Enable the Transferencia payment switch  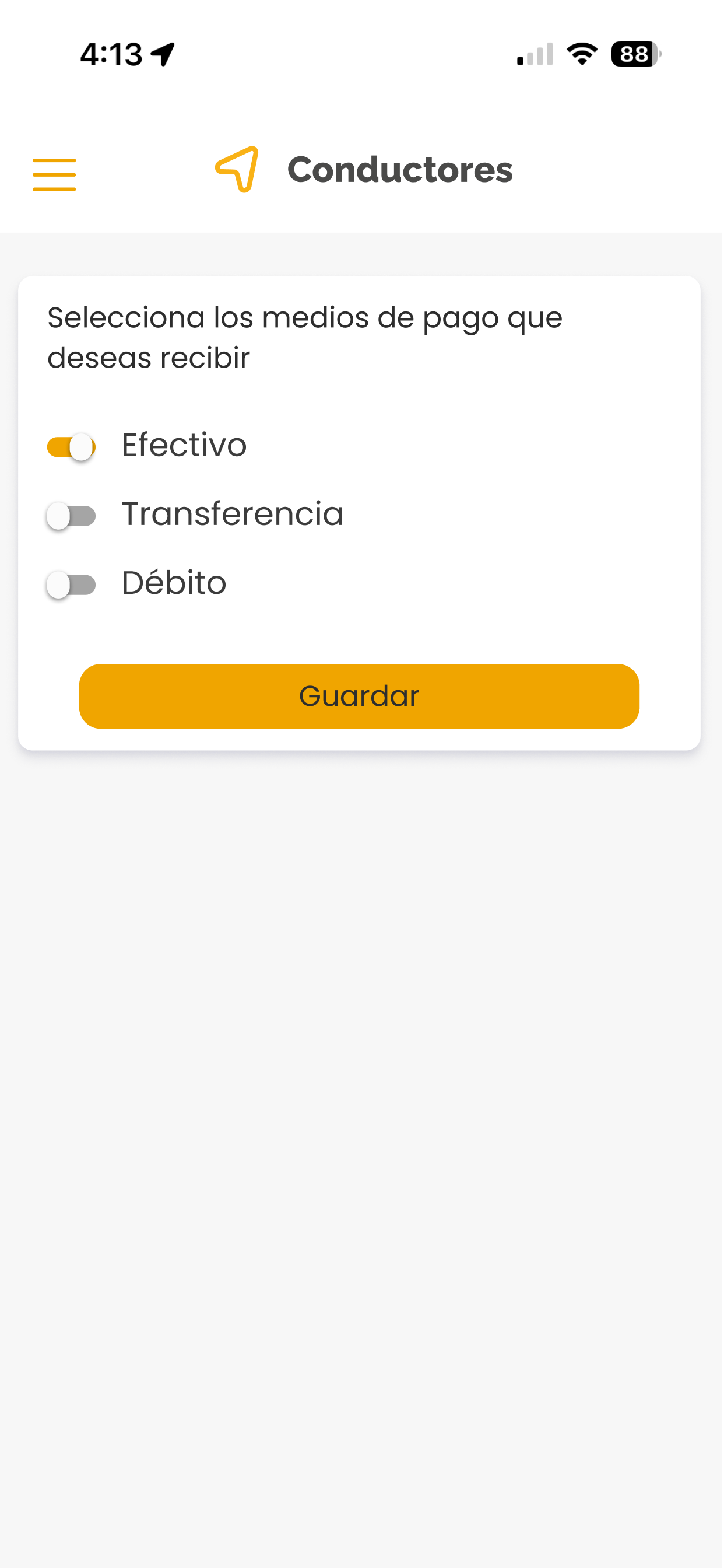pyautogui.click(x=71, y=516)
